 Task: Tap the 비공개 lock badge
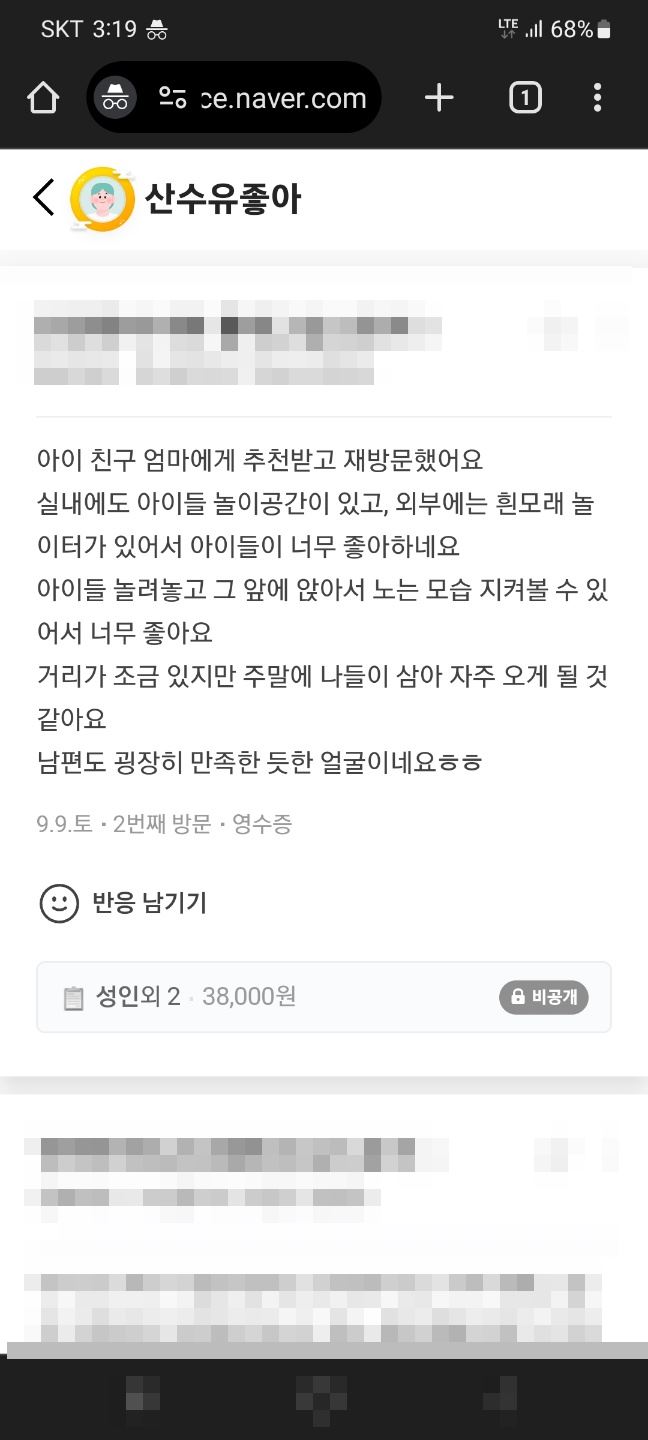[x=544, y=997]
